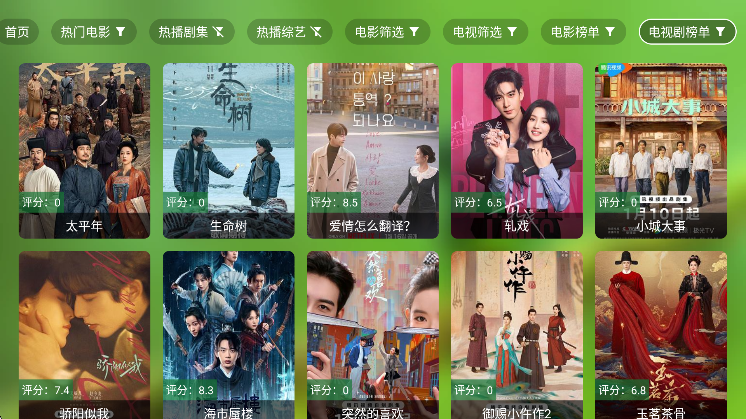Open the 热播剧集 tab
This screenshot has height=419, width=746.
click(191, 32)
